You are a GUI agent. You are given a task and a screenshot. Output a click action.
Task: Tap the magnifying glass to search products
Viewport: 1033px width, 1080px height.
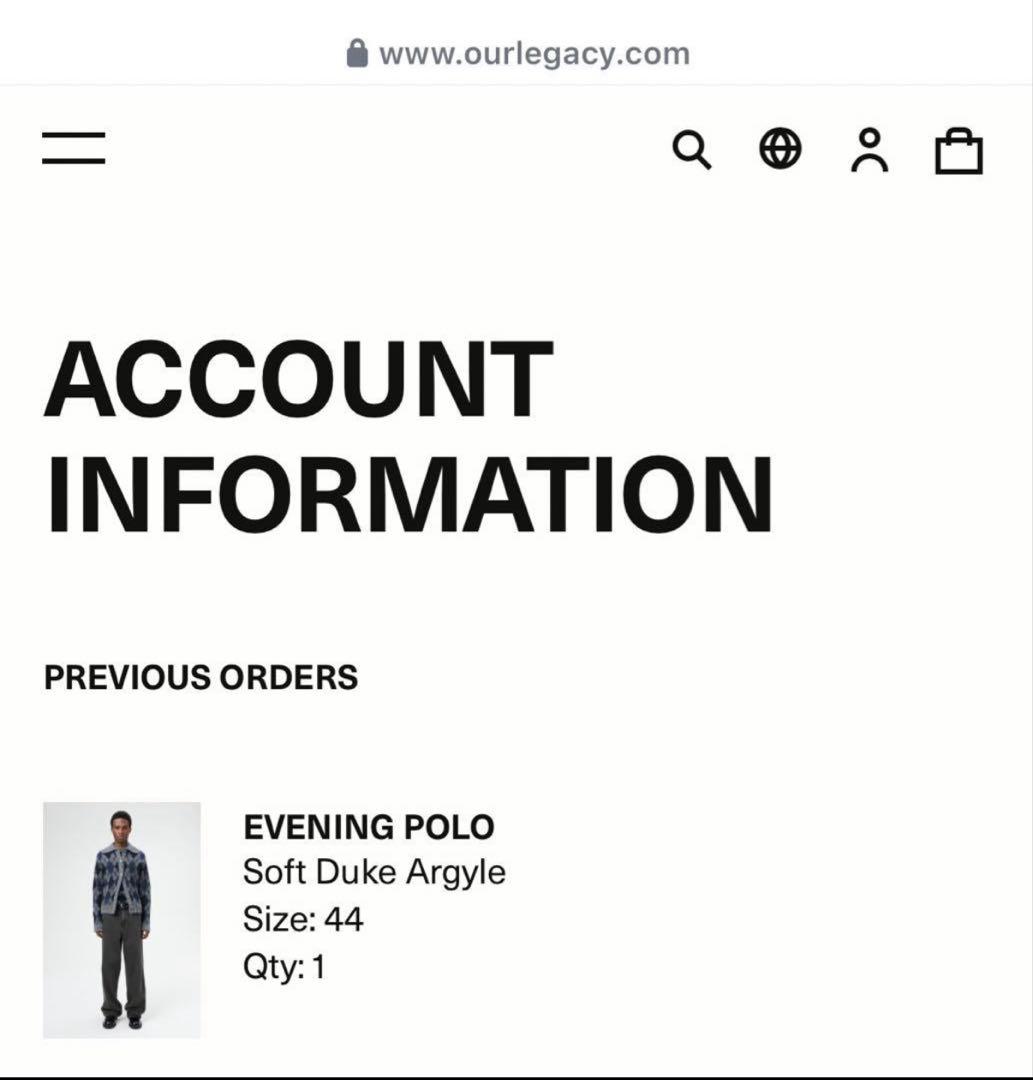point(694,150)
